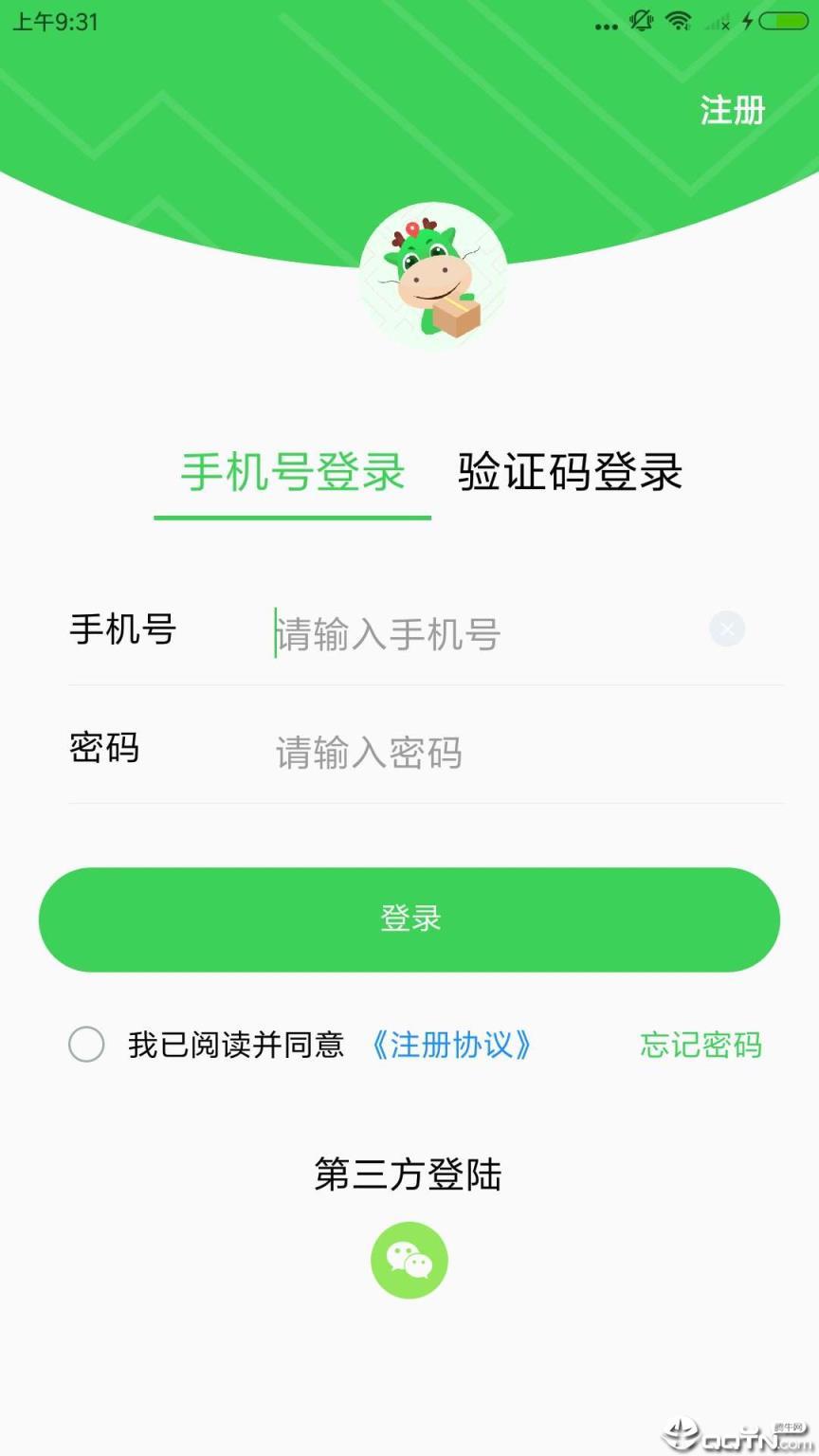Open the 《注册协议》 agreement link
Viewport: 819px width, 1456px height.
pyautogui.click(x=452, y=1046)
